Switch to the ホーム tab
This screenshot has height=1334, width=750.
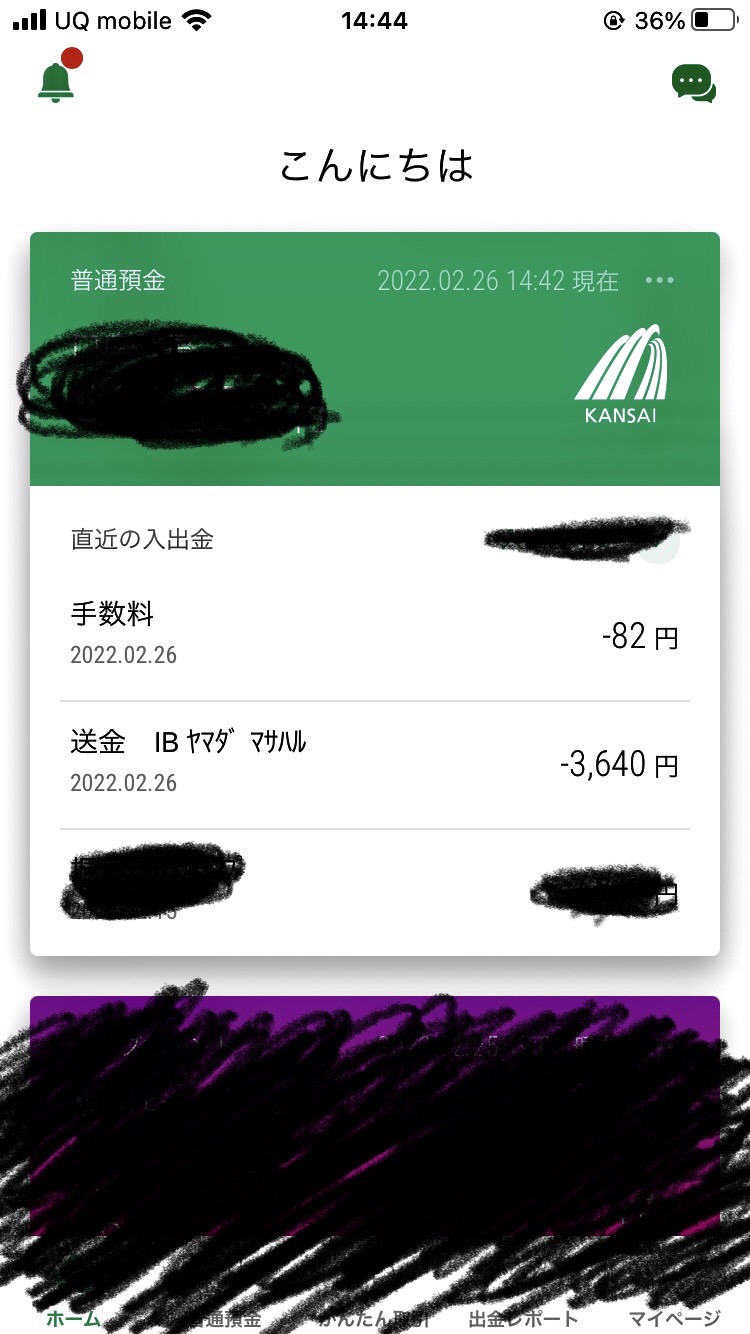tap(74, 1318)
